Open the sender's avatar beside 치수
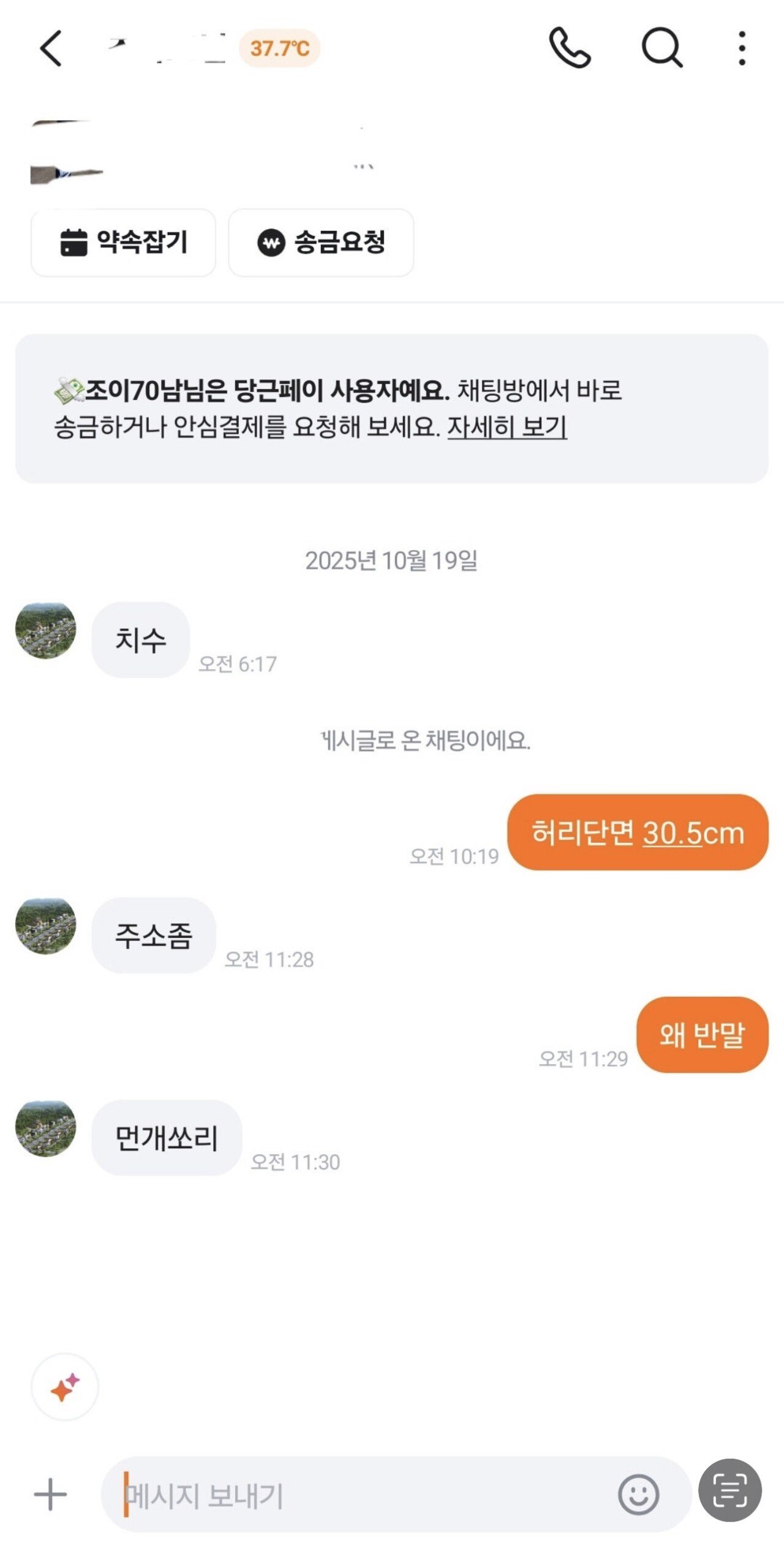 point(45,630)
